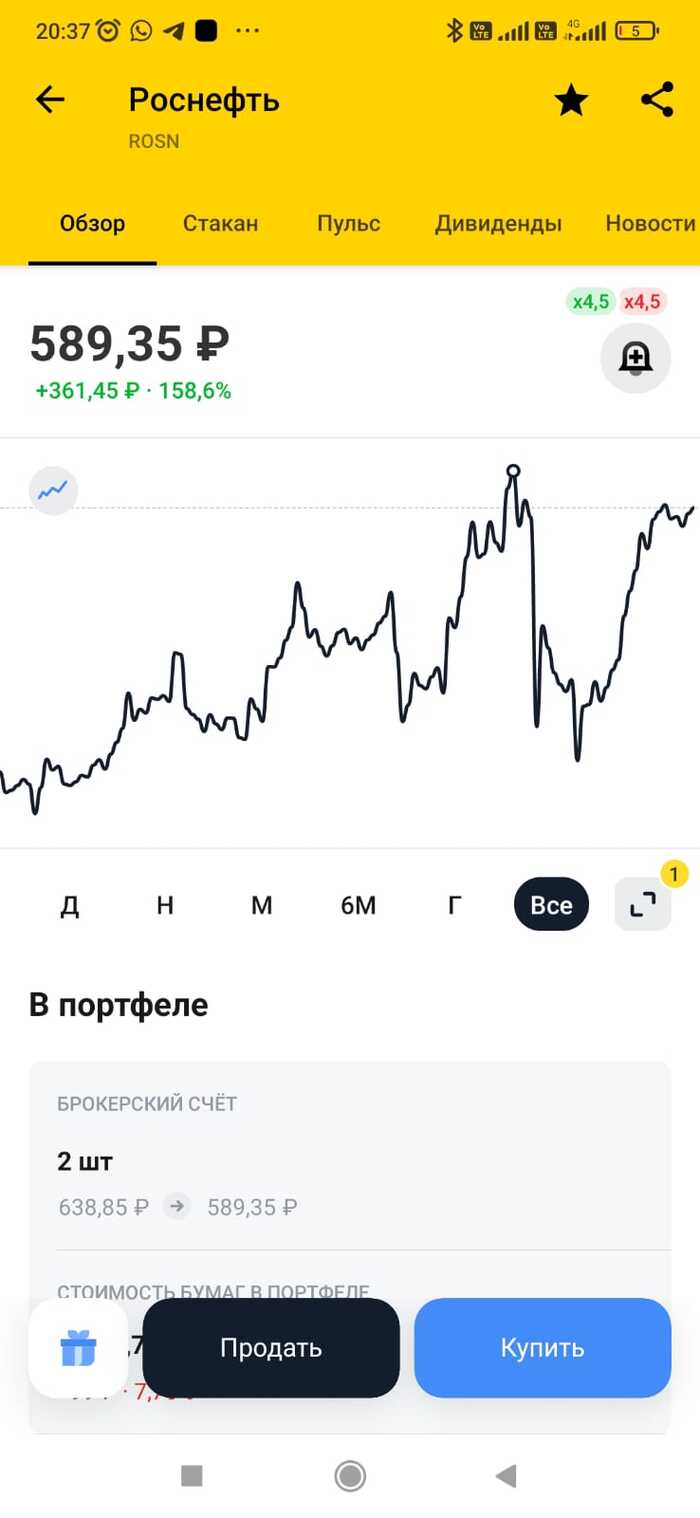
Task: Switch chart to the 6М period
Action: tap(358, 905)
